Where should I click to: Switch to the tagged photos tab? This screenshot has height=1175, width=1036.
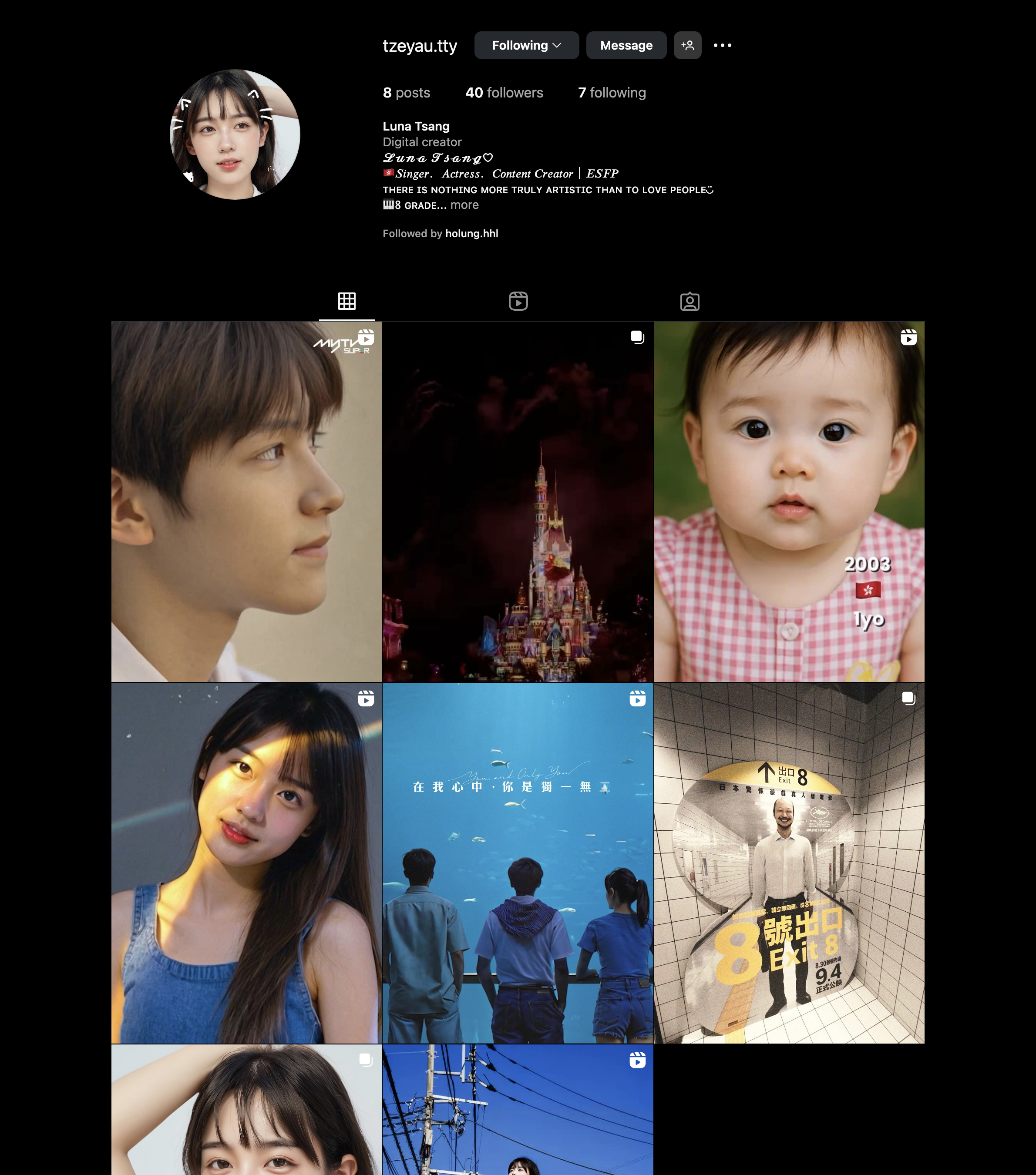click(690, 301)
